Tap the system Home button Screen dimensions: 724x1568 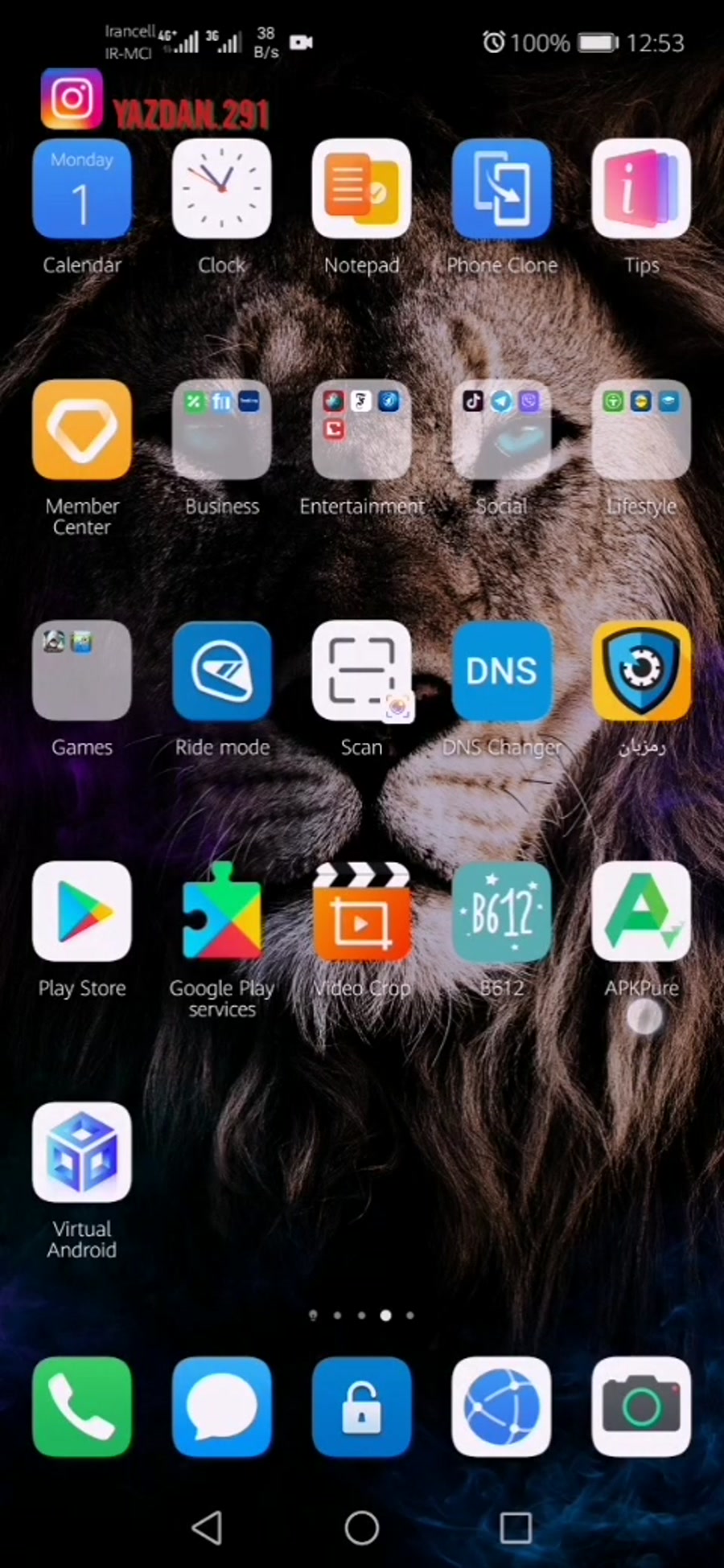click(361, 1528)
